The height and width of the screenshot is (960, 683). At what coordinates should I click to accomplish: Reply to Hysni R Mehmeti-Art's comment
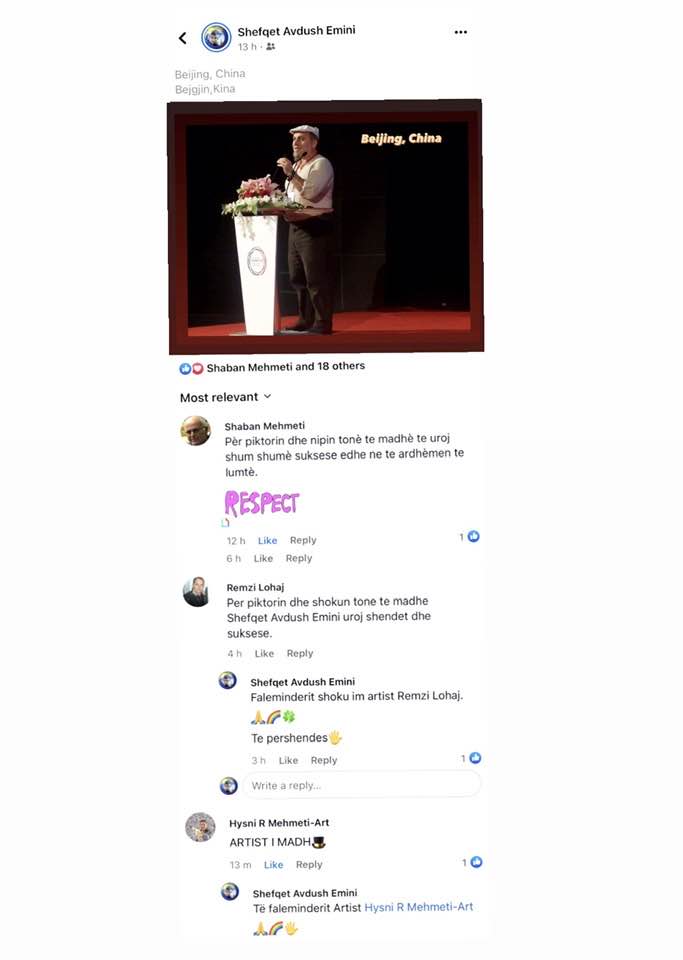309,864
